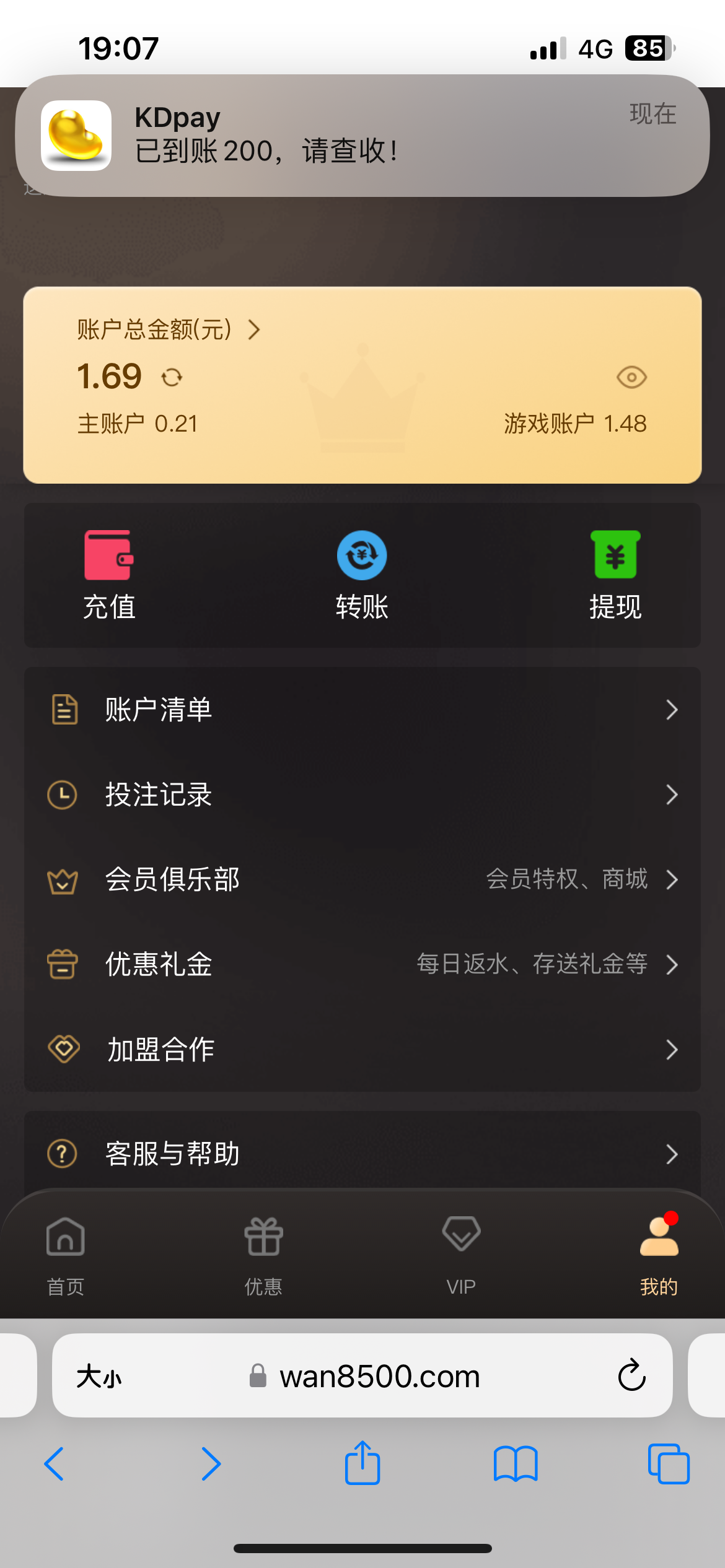Tap the wan8500.com address bar
The image size is (725, 1568).
[x=362, y=1375]
